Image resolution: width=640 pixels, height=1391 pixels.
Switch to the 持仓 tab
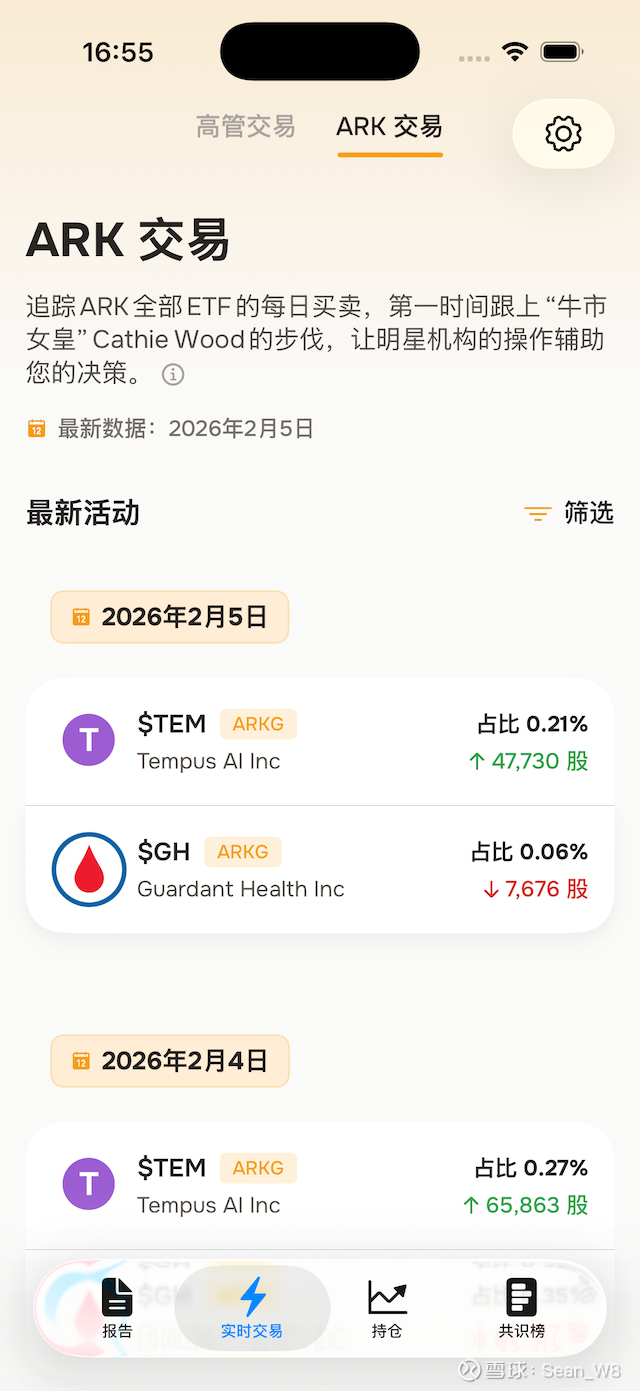[x=387, y=1308]
